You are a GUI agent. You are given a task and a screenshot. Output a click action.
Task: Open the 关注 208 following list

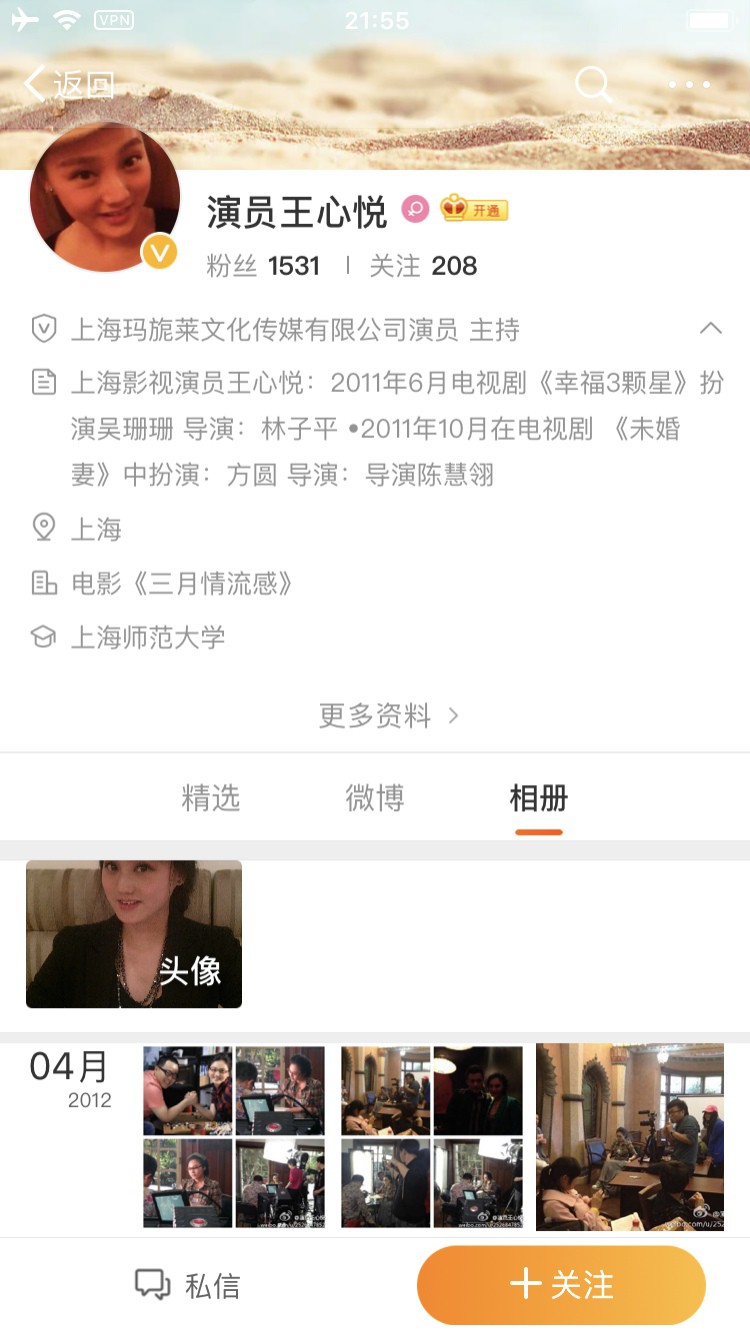tap(423, 266)
